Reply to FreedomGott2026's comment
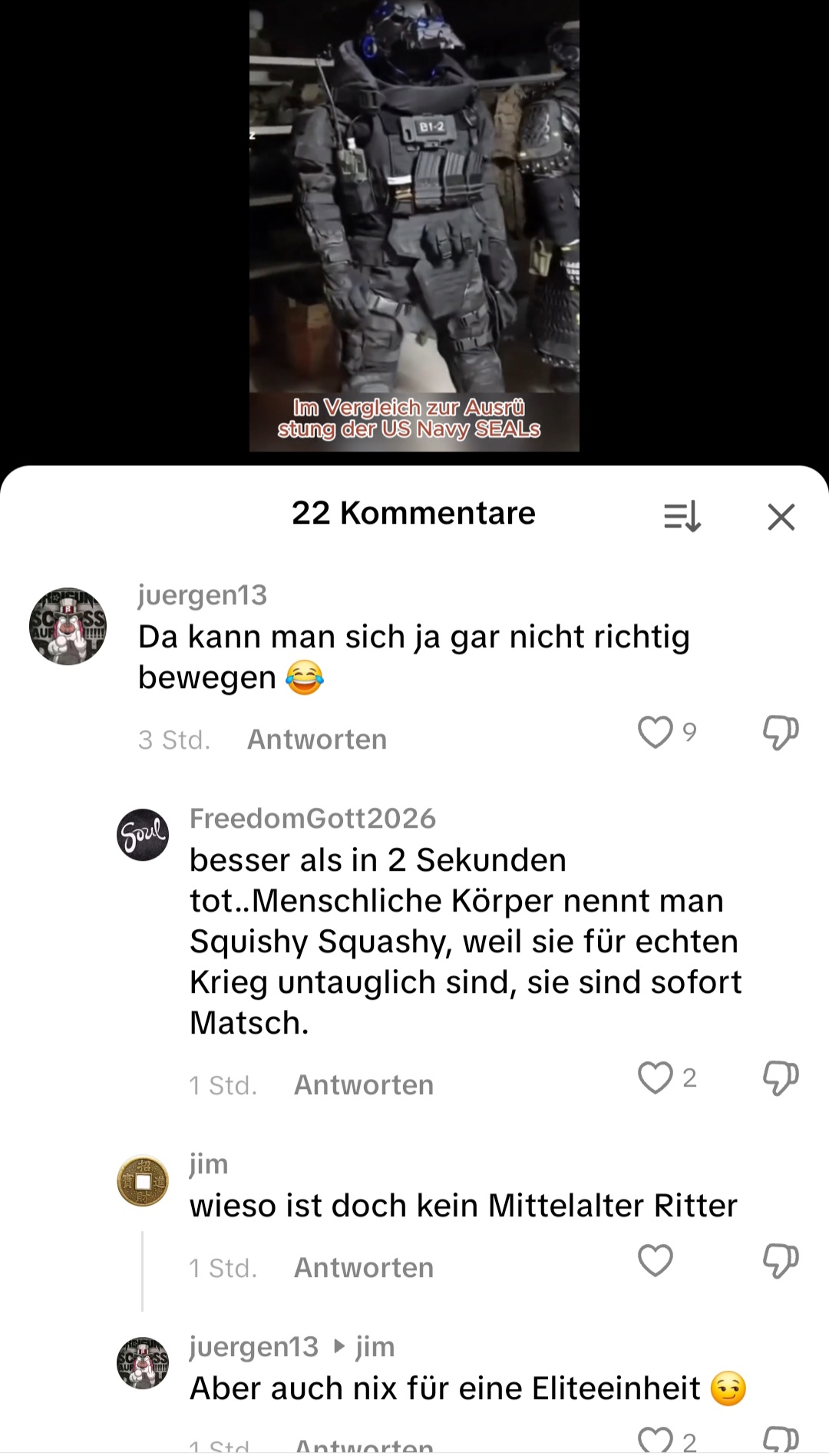The image size is (829, 1456). [x=363, y=1085]
